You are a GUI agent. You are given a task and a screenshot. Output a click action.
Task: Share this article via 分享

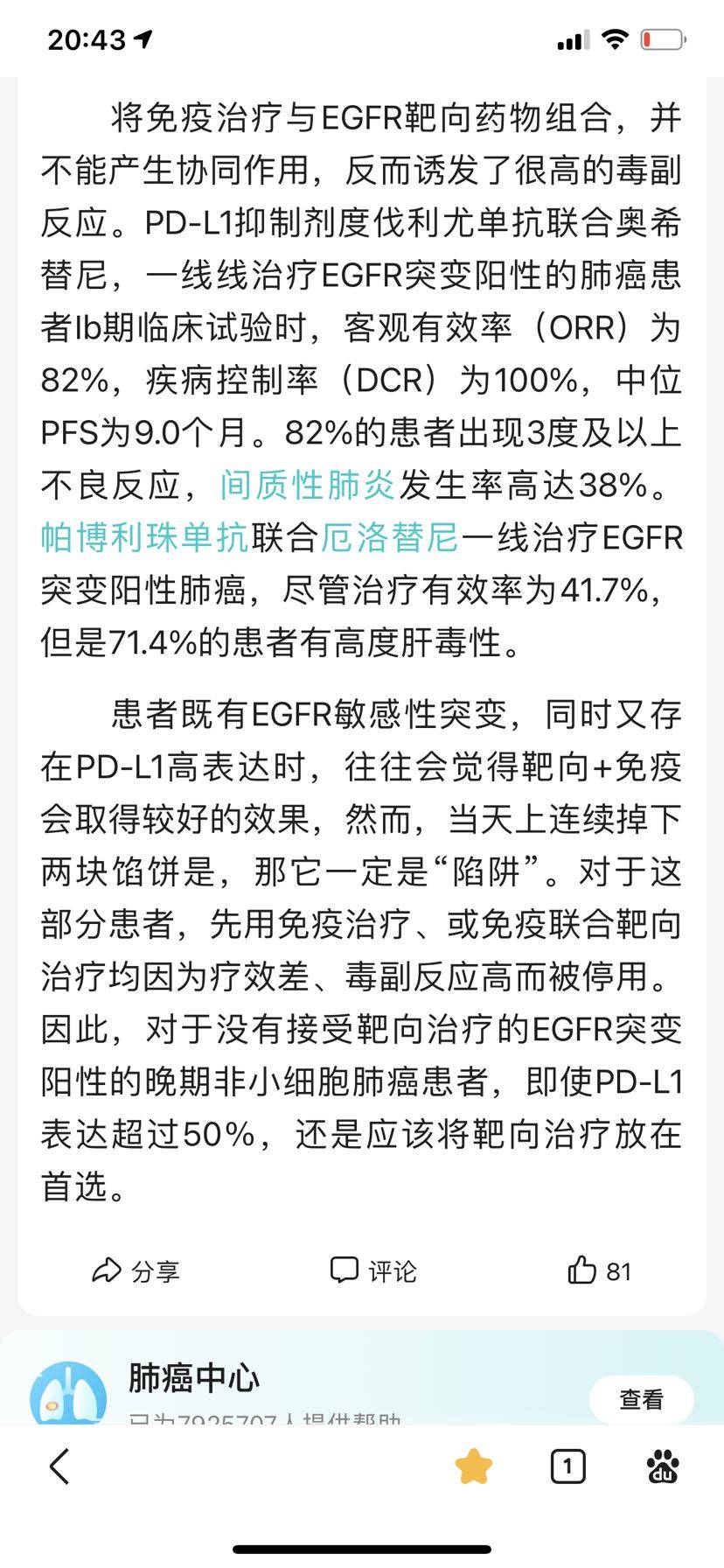(136, 1270)
